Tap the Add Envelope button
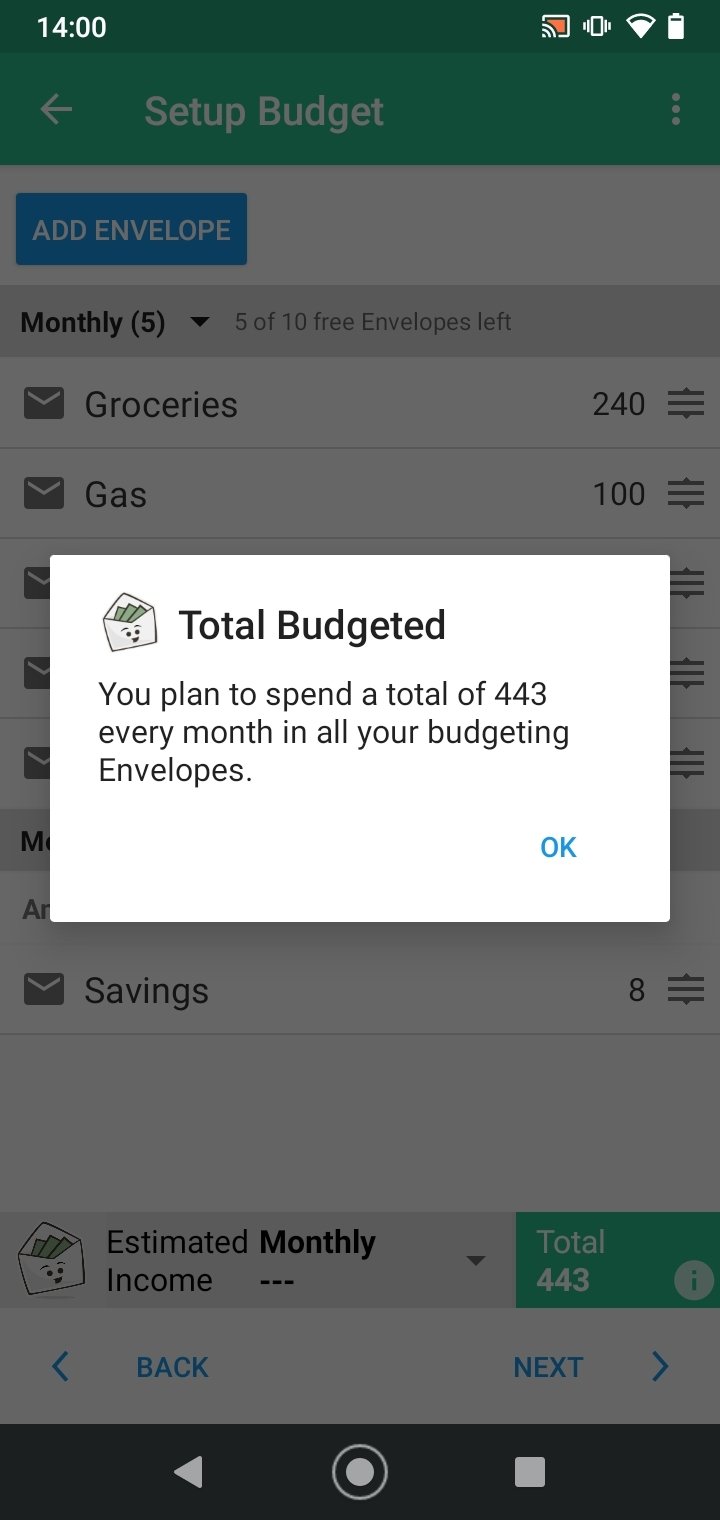720x1520 pixels. (131, 230)
